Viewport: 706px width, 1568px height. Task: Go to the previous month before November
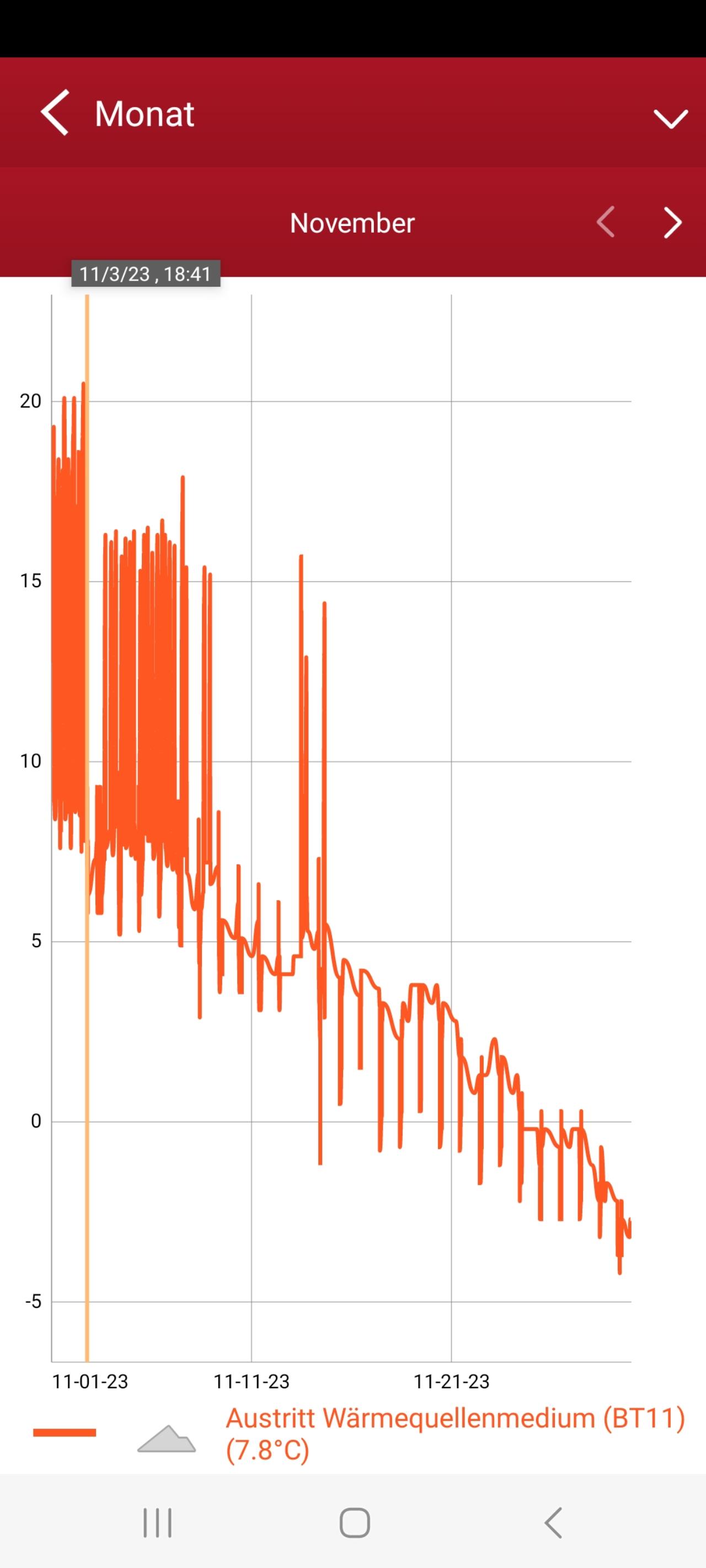click(606, 222)
